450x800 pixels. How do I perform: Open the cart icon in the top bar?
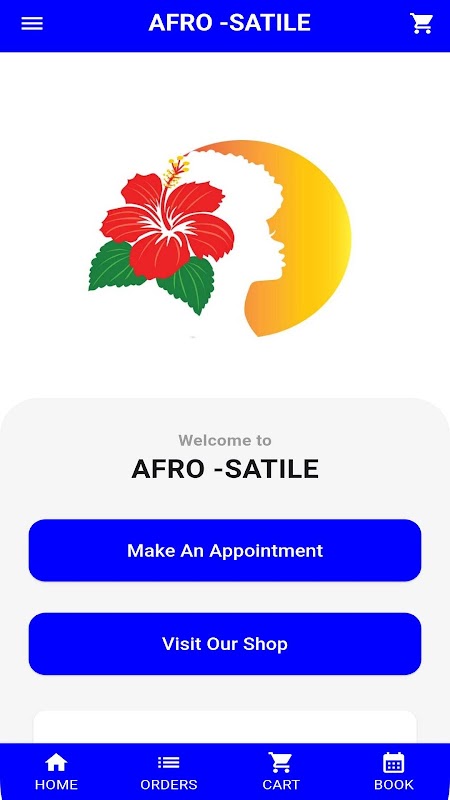421,23
